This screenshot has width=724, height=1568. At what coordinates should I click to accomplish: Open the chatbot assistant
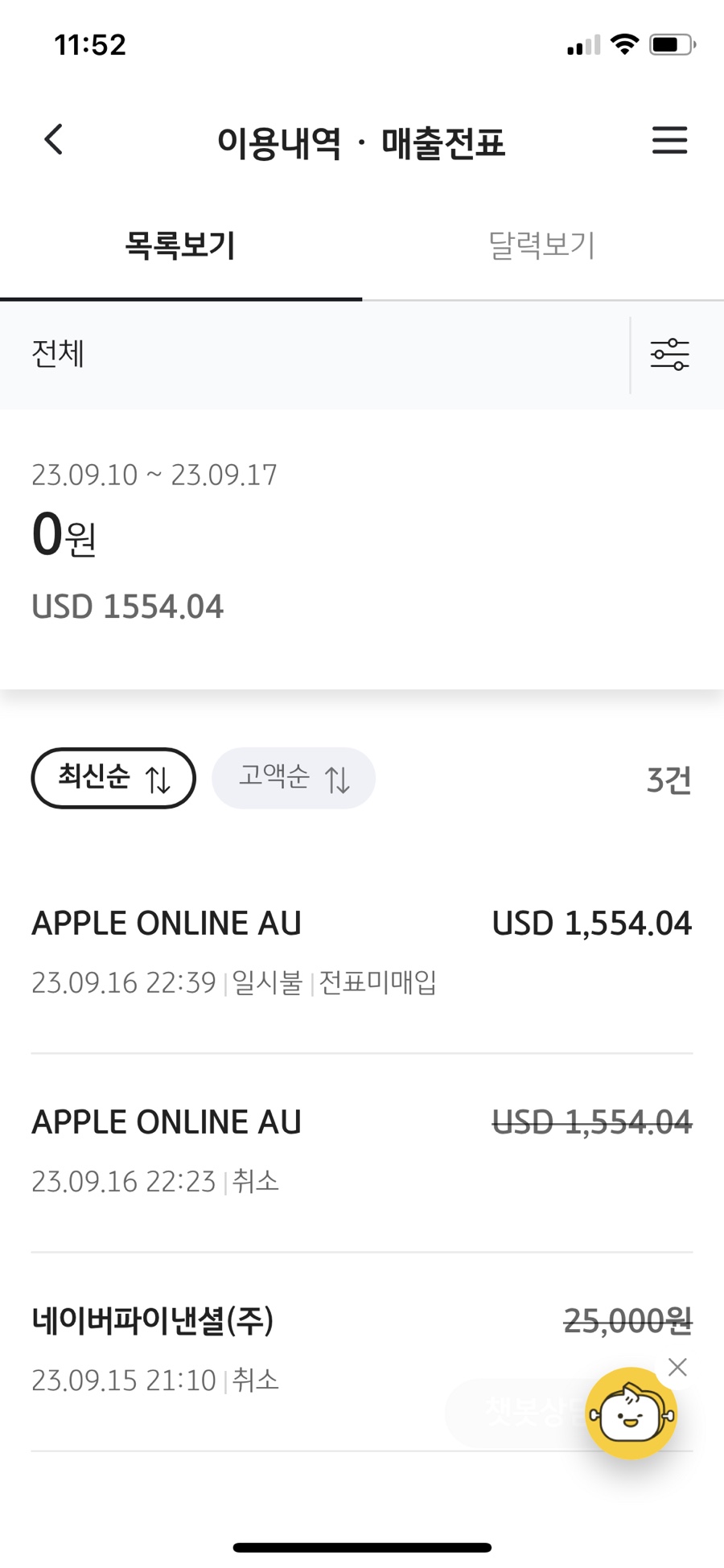coord(631,1414)
